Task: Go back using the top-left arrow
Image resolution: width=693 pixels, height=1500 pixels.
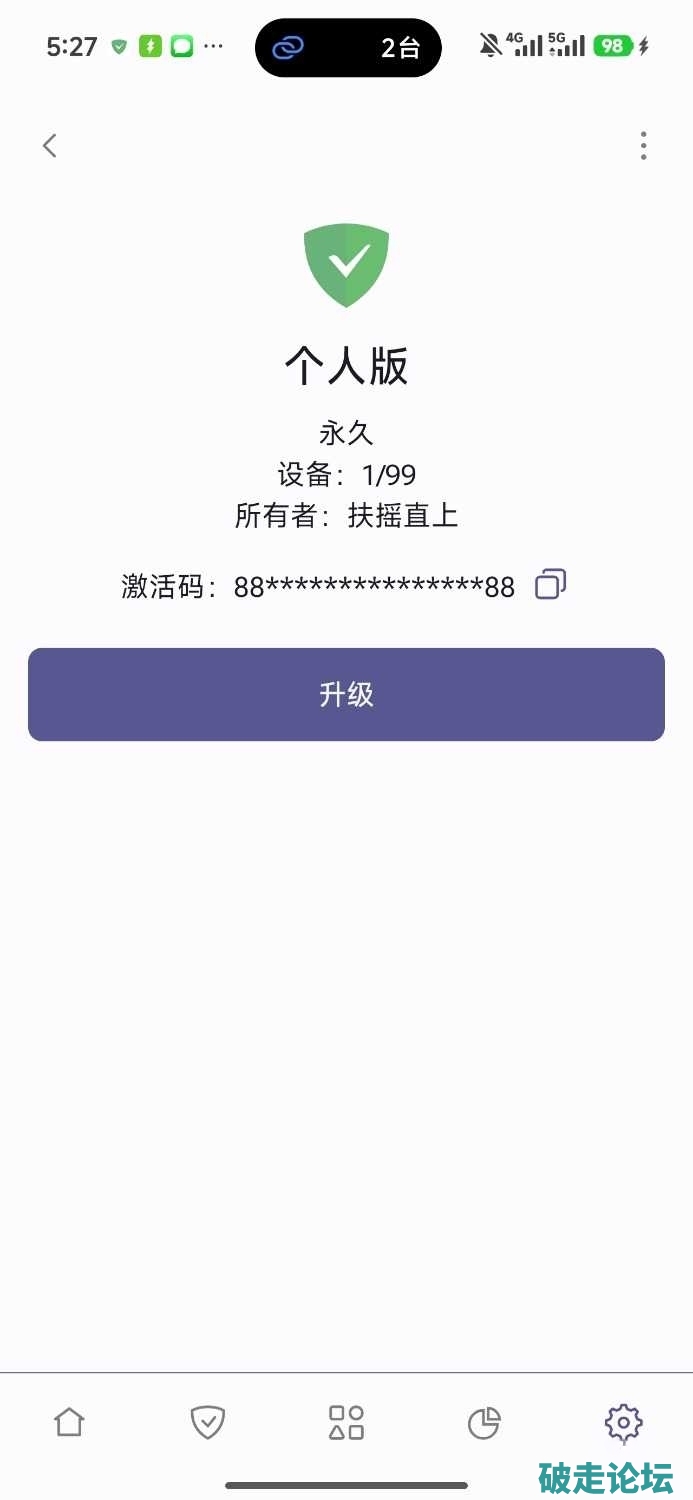Action: pyautogui.click(x=49, y=146)
